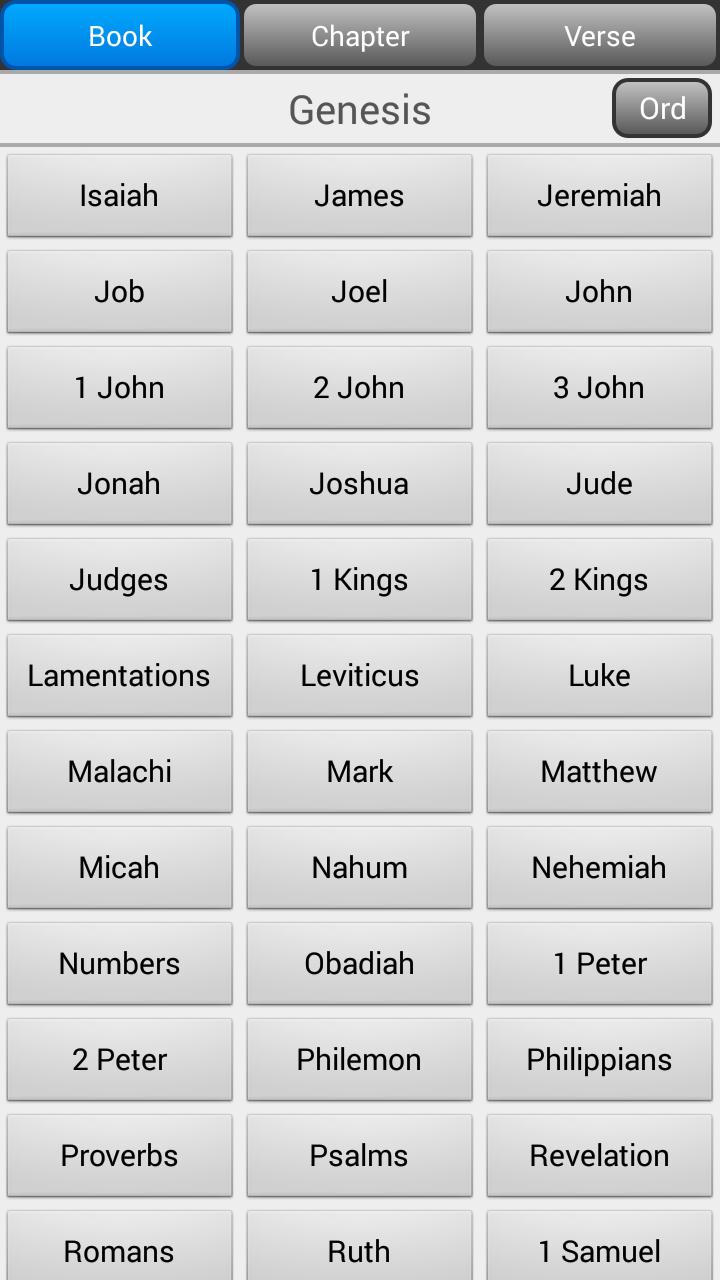The width and height of the screenshot is (720, 1280).
Task: Select the book of Revelation
Action: coord(599,1155)
